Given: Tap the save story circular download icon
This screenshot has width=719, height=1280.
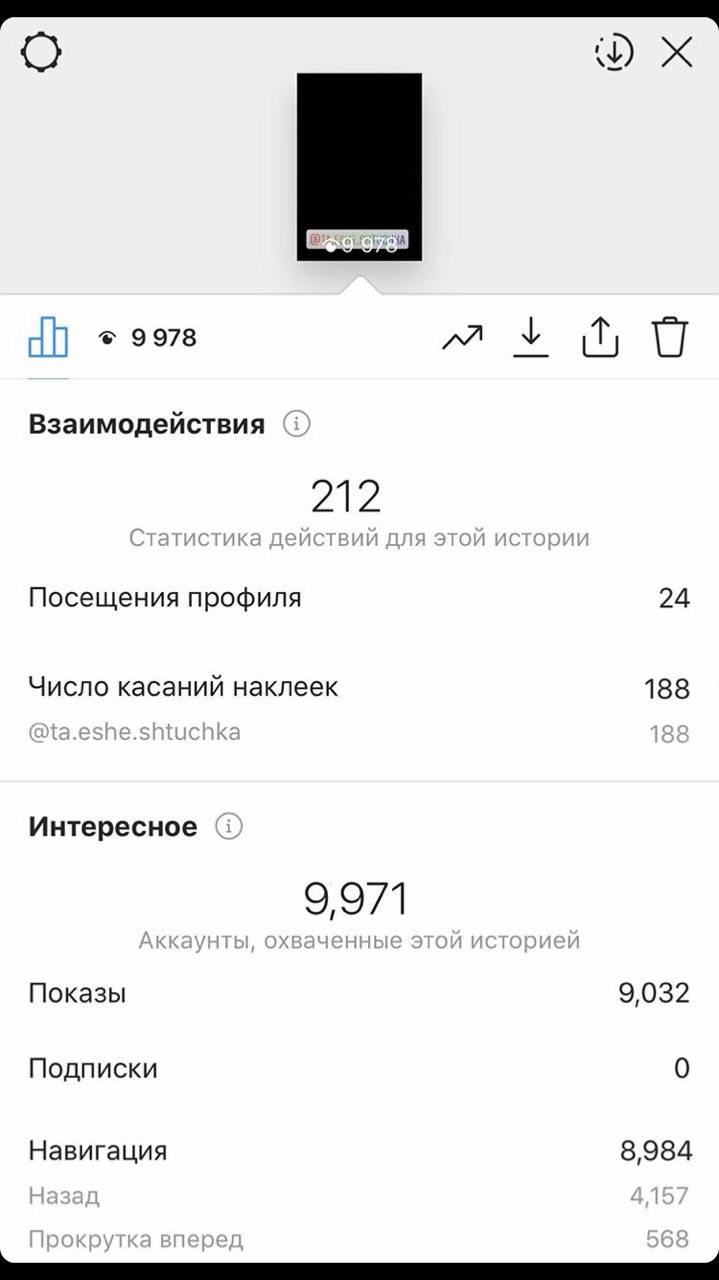Looking at the screenshot, I should point(614,52).
